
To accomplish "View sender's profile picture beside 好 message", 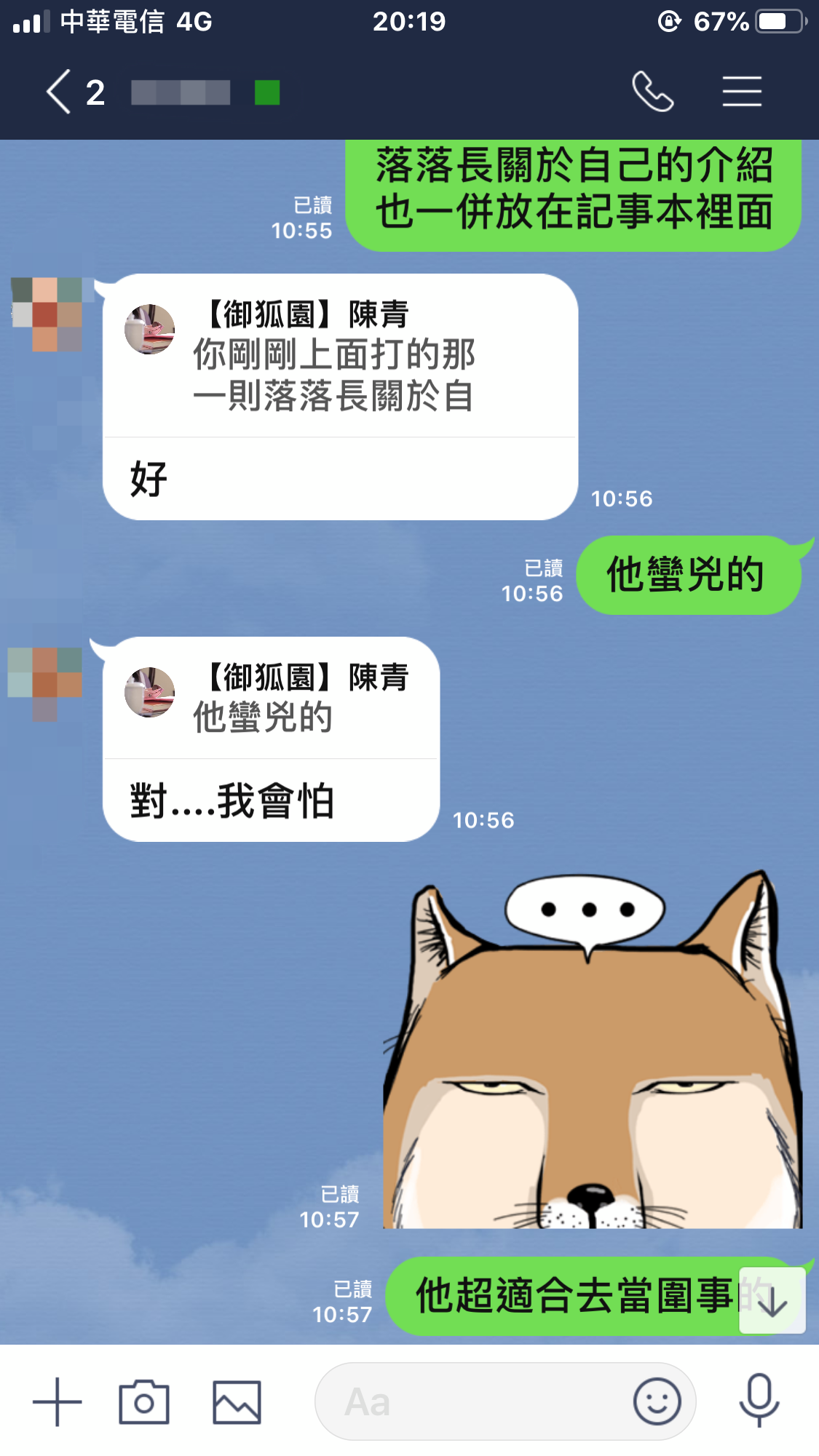I will tap(47, 314).
